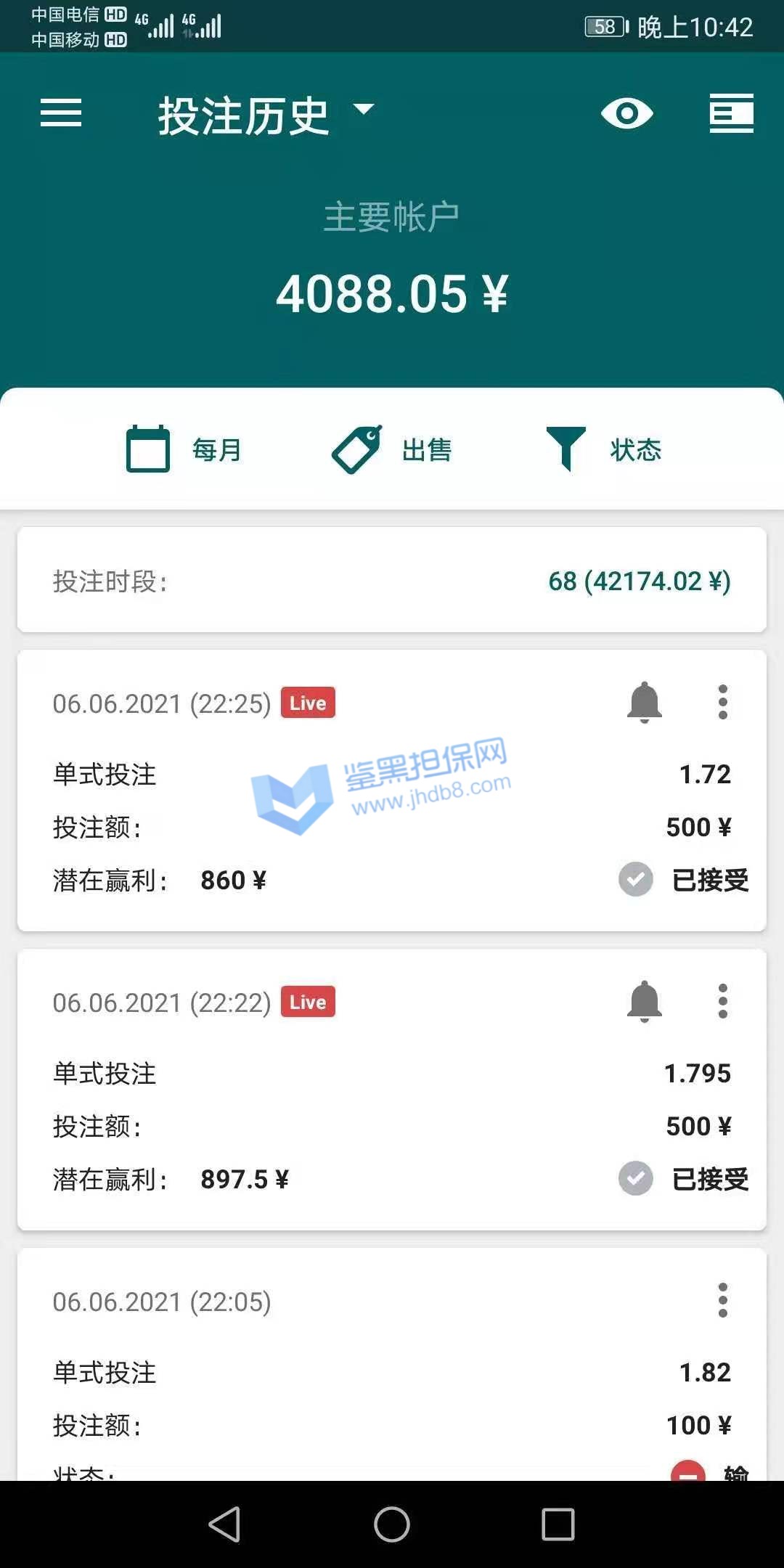Expand the 投注历史 title dropdown

(x=363, y=110)
